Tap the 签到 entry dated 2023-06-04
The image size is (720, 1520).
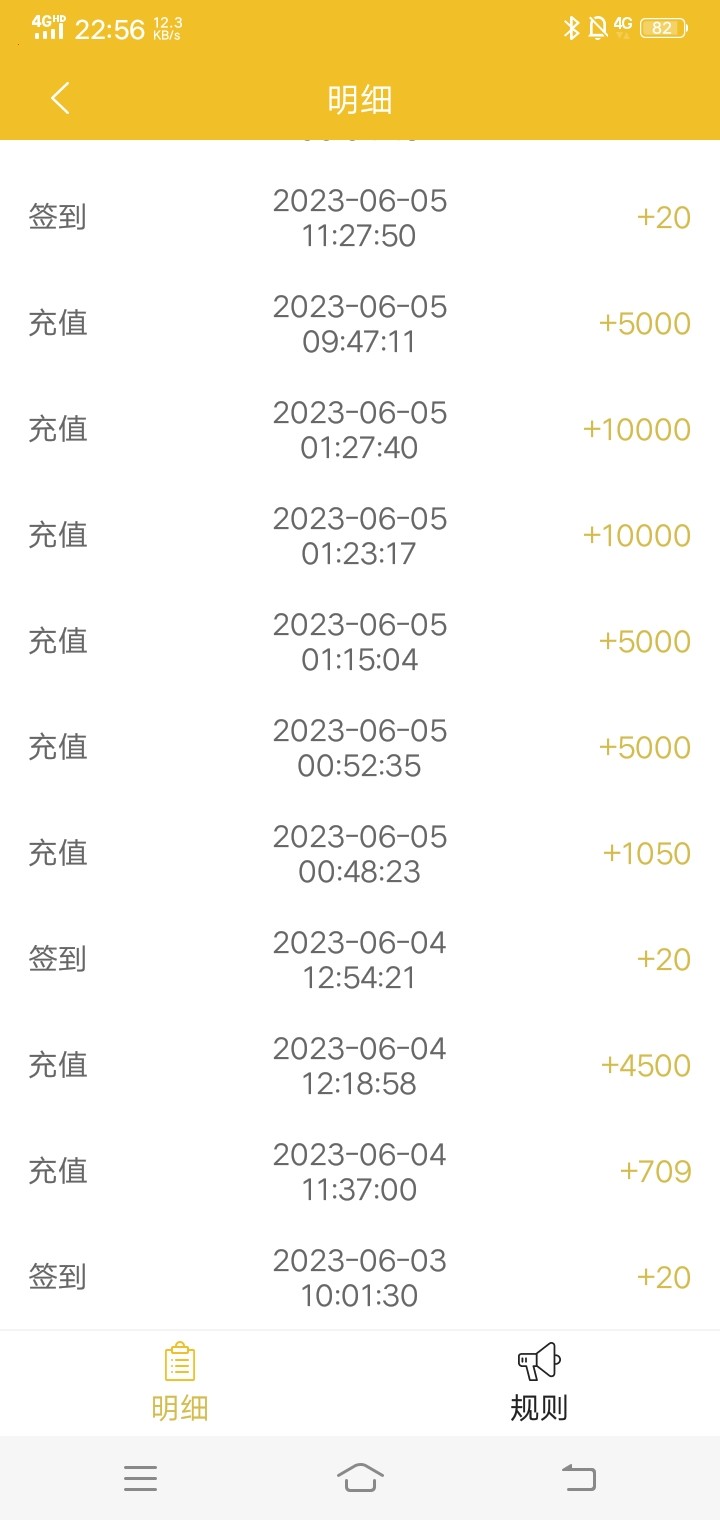360,958
